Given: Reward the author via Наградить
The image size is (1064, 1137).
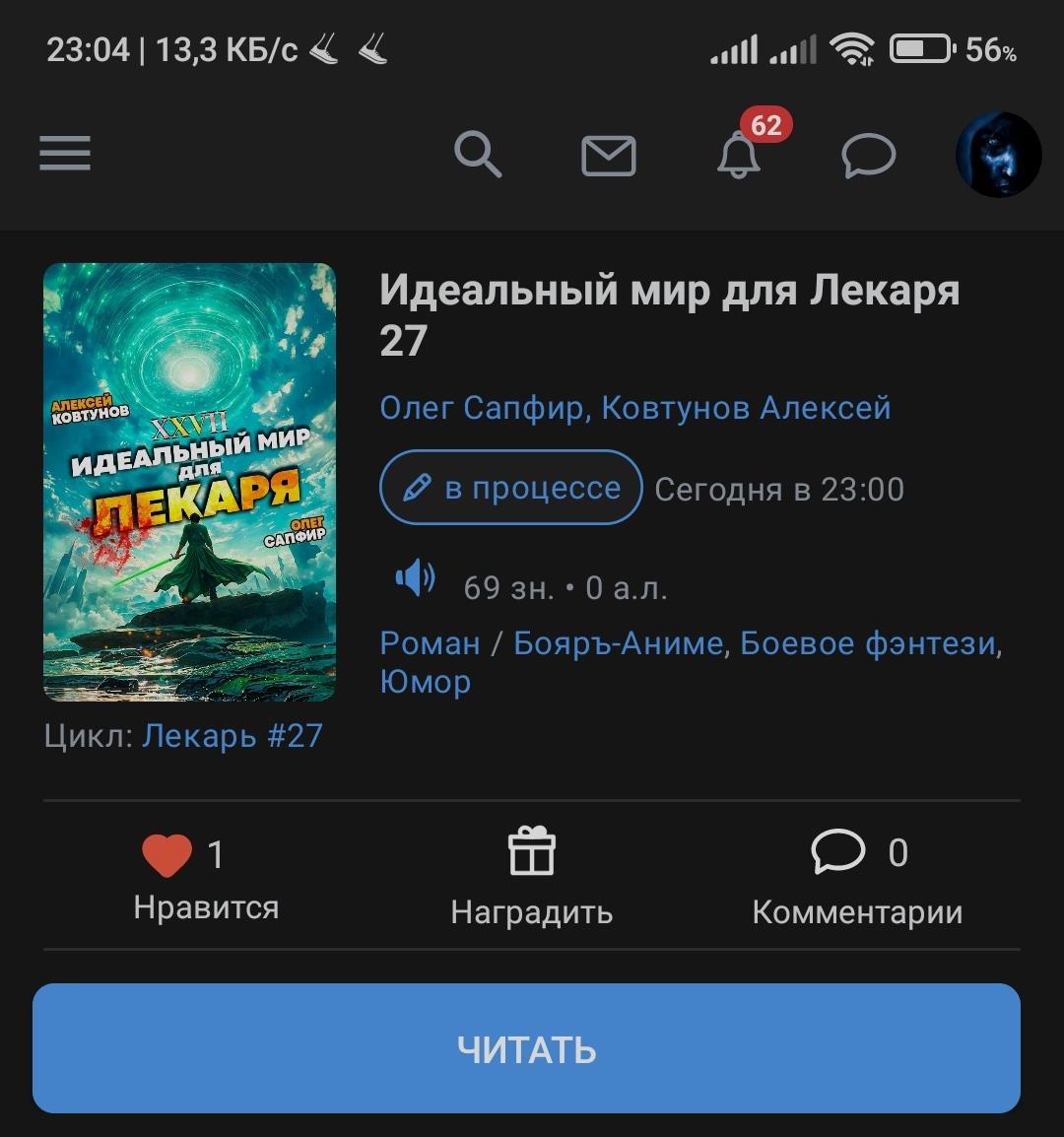Looking at the screenshot, I should [531, 877].
